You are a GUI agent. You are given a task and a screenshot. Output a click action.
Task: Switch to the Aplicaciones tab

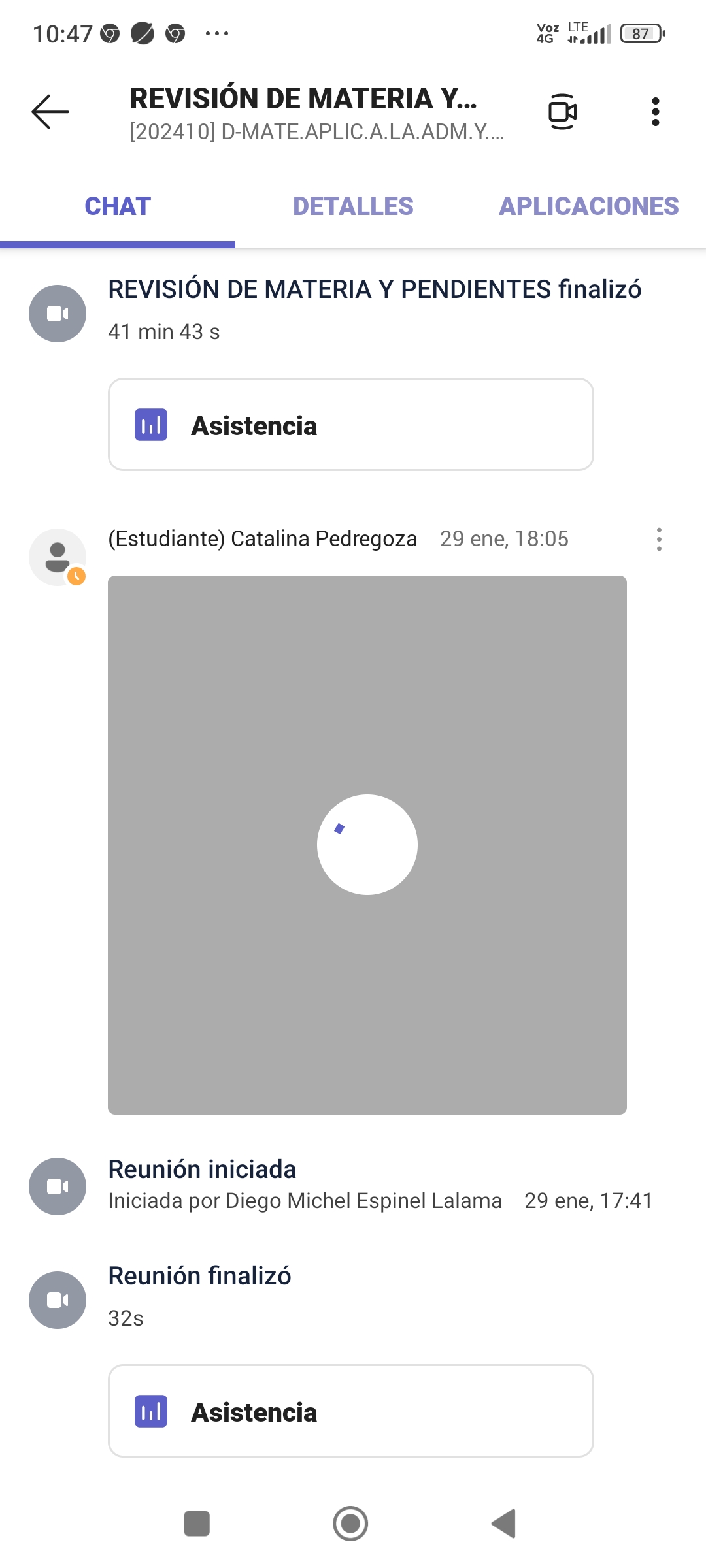588,206
